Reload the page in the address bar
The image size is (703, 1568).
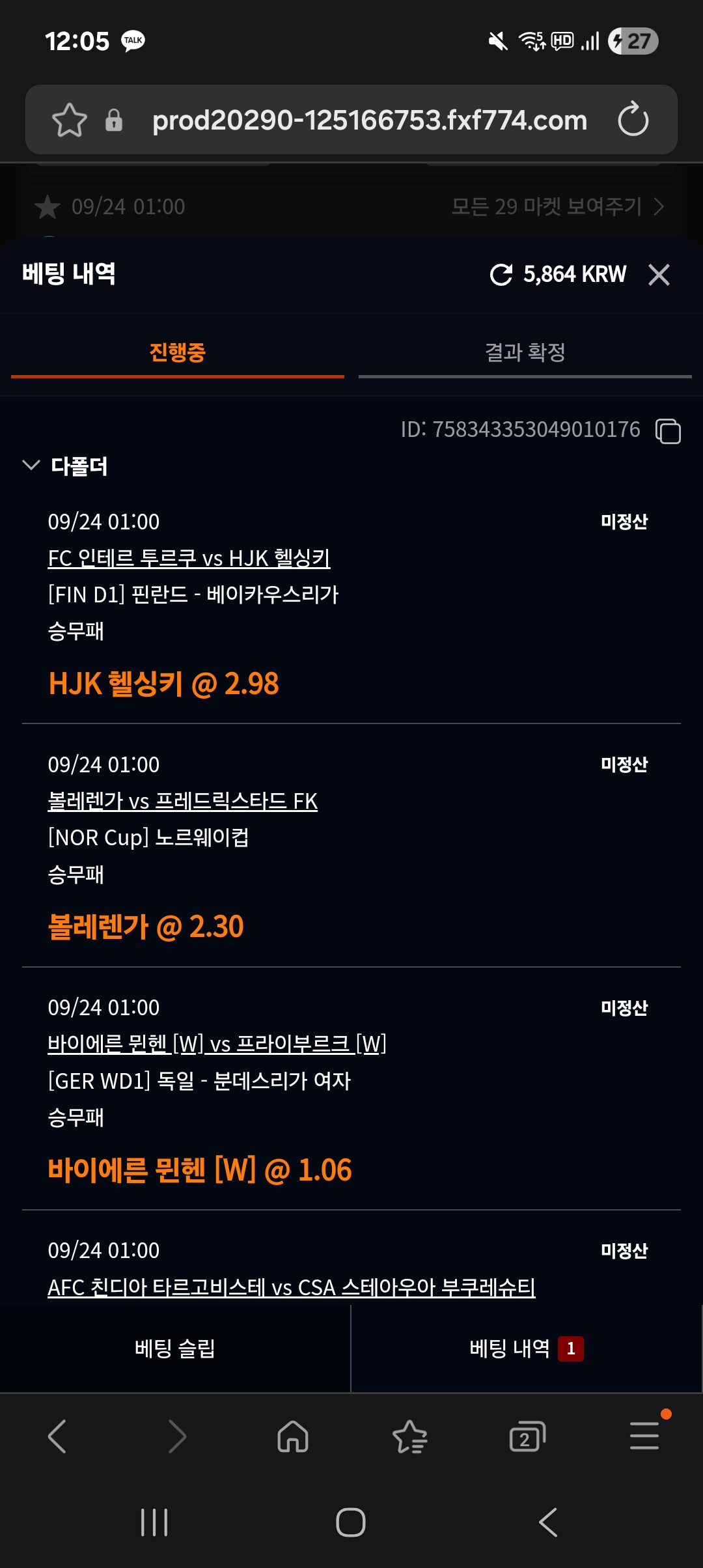[633, 120]
